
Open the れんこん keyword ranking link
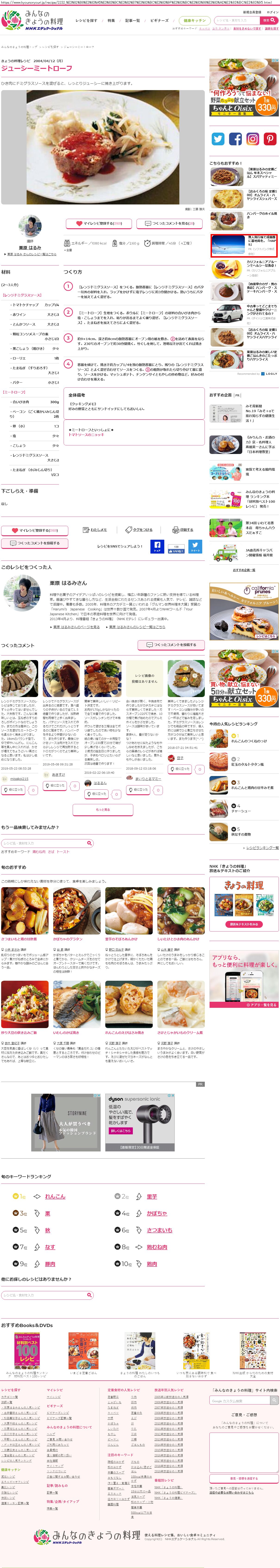click(55, 1196)
